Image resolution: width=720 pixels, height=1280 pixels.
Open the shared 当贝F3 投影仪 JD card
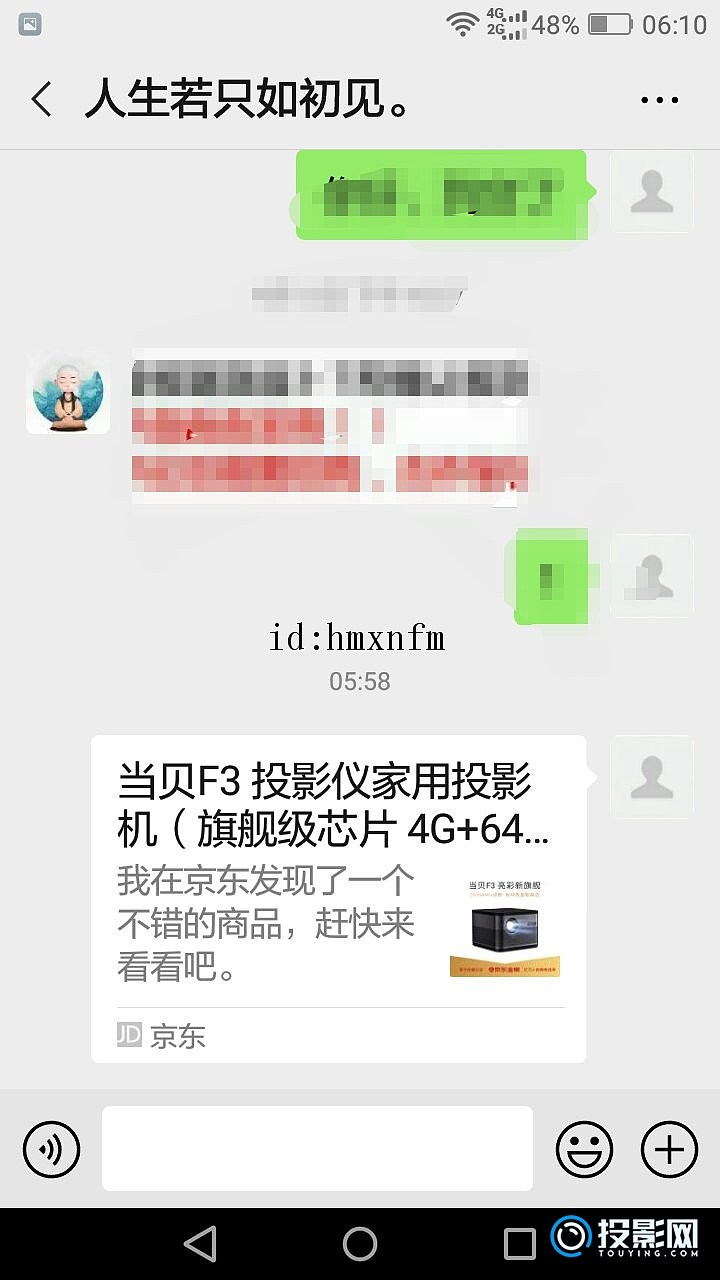[x=338, y=898]
